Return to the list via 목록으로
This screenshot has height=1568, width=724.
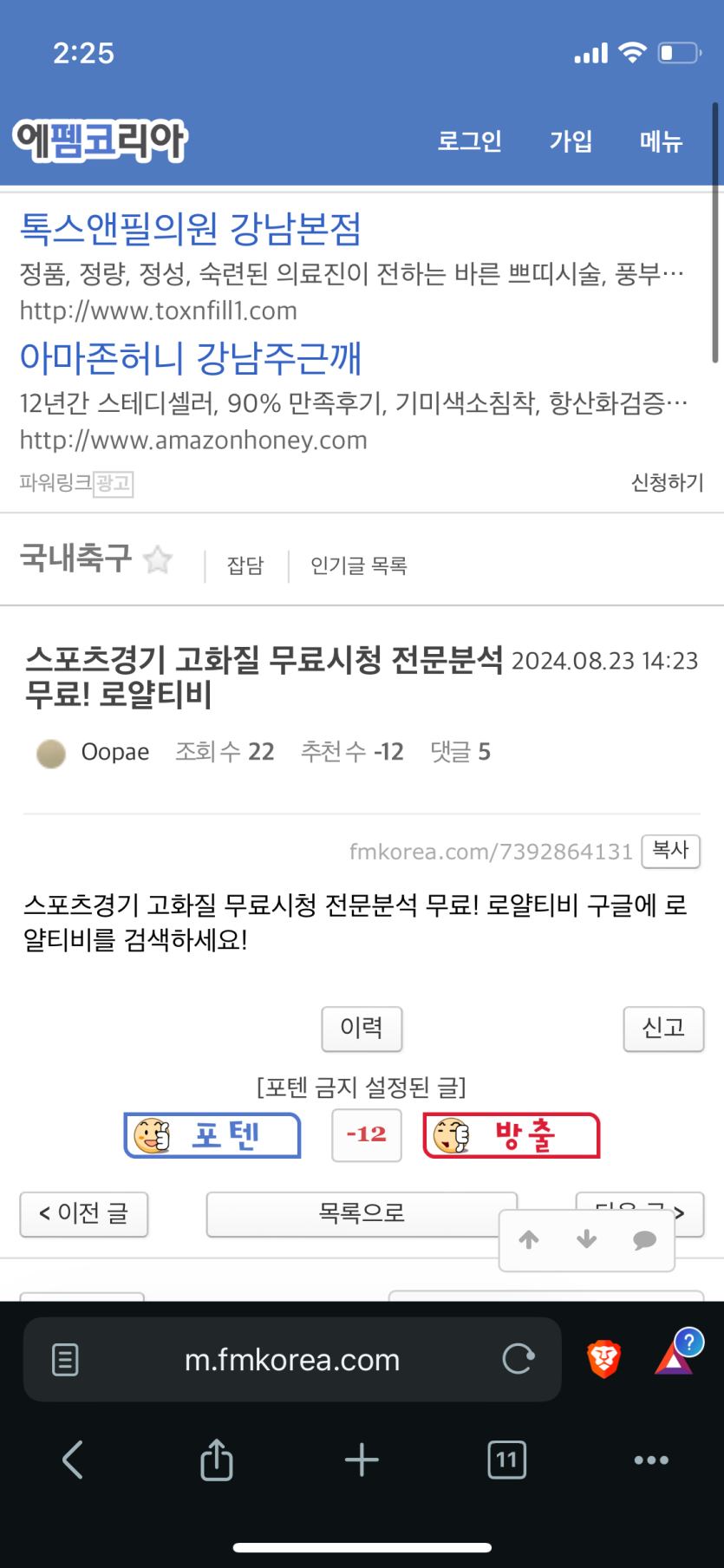click(x=361, y=1213)
